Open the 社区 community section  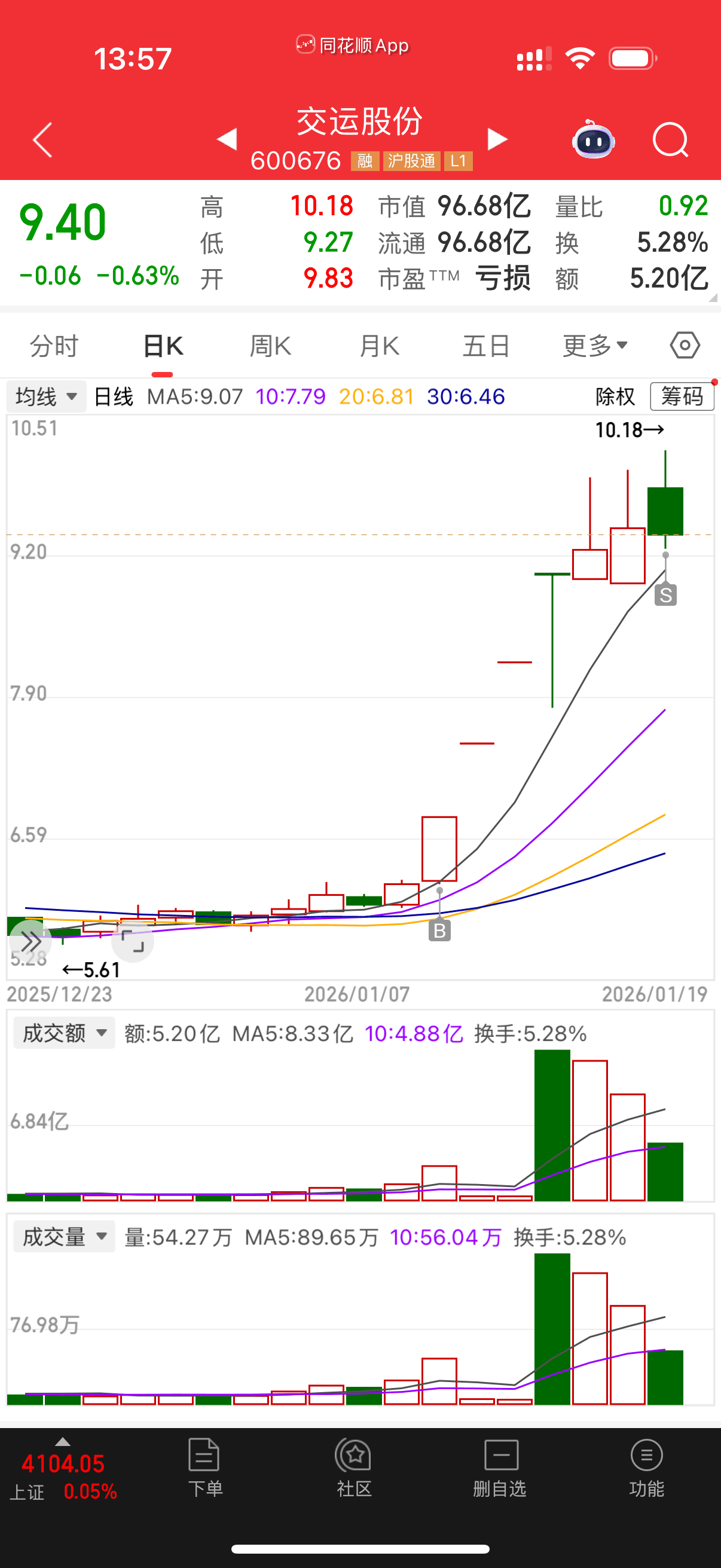(x=353, y=1468)
